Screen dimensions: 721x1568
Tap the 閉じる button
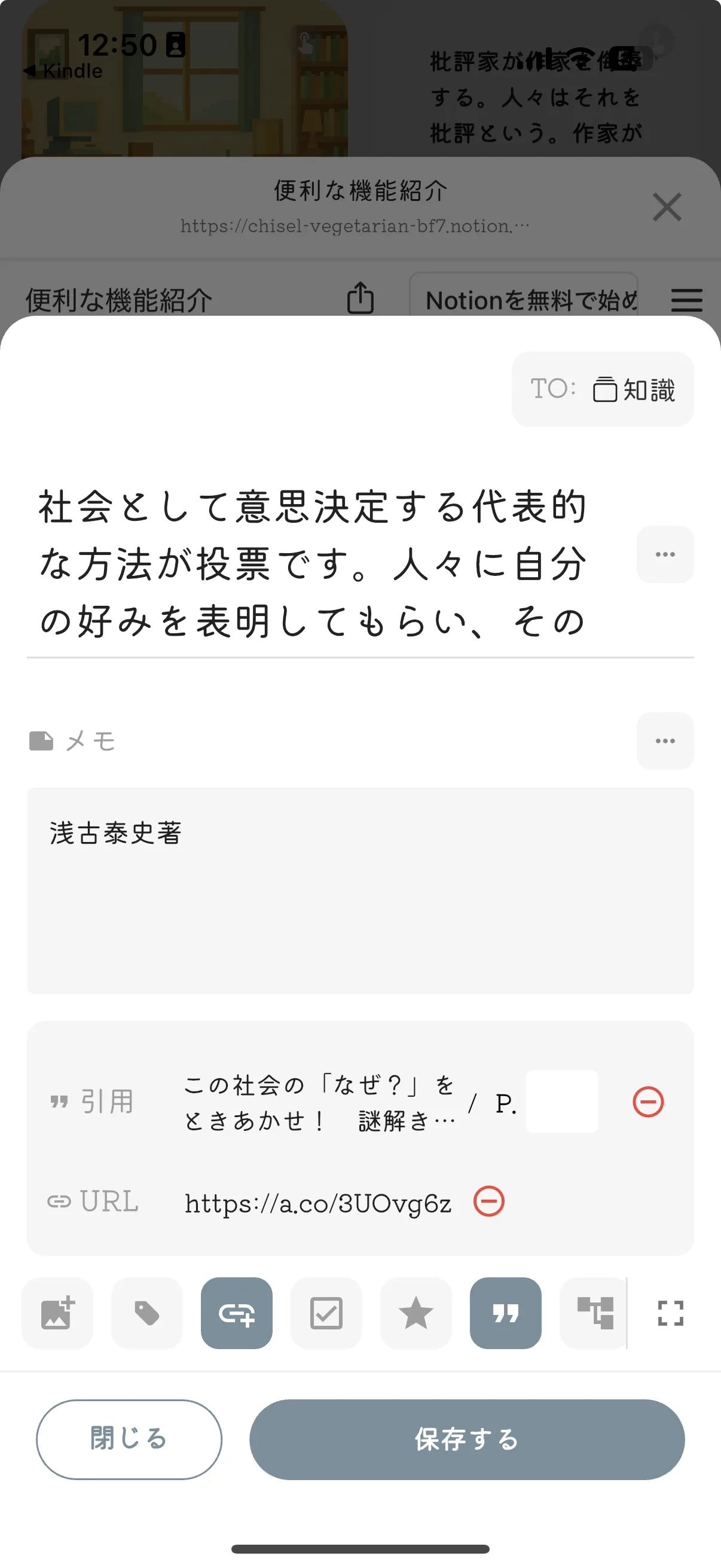coord(129,1439)
